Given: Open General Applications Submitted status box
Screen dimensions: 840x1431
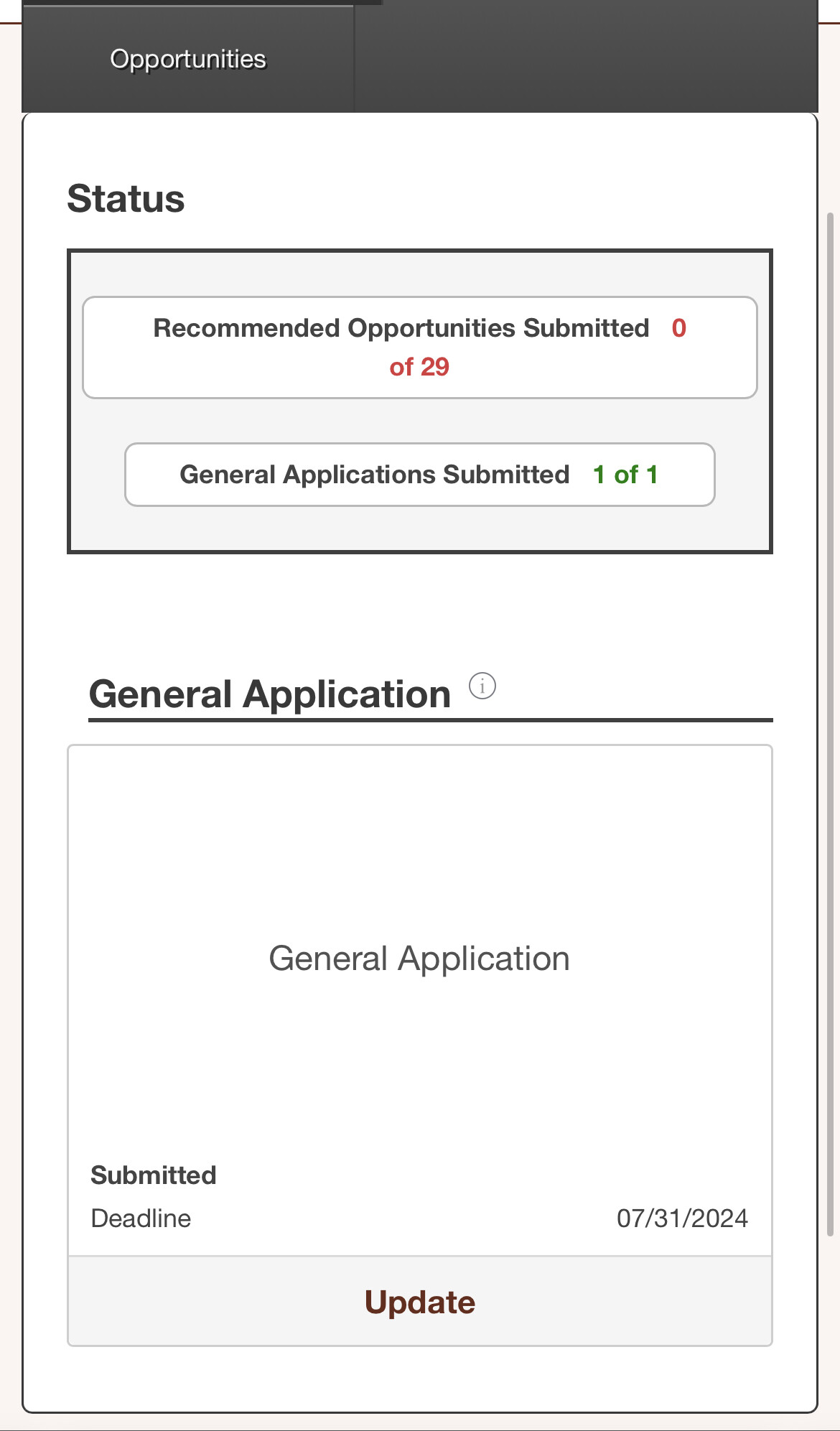Looking at the screenshot, I should point(419,475).
